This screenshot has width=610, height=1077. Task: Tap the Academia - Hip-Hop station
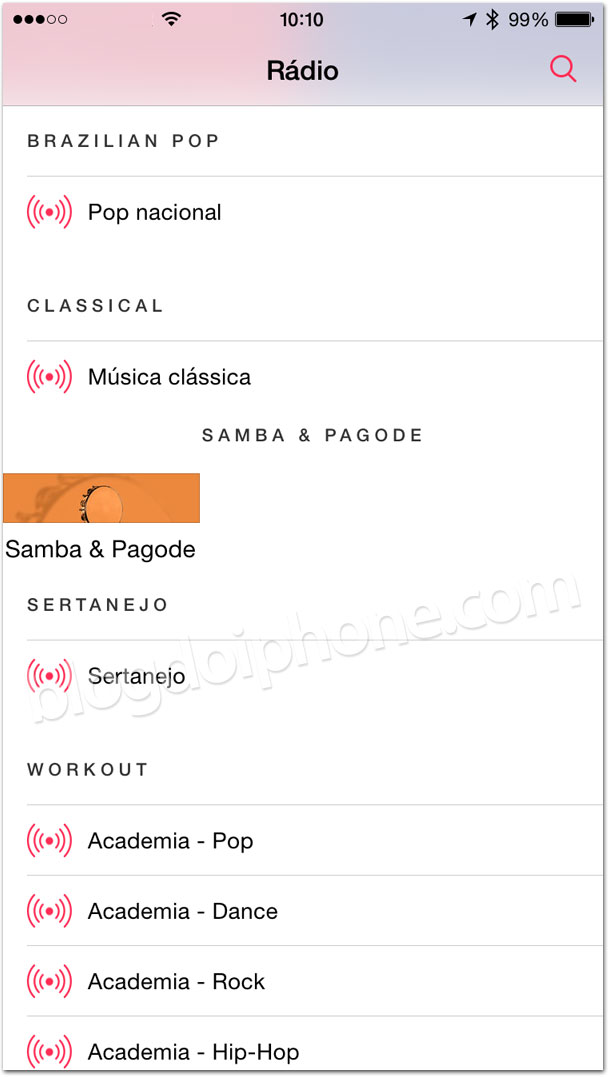click(193, 1051)
